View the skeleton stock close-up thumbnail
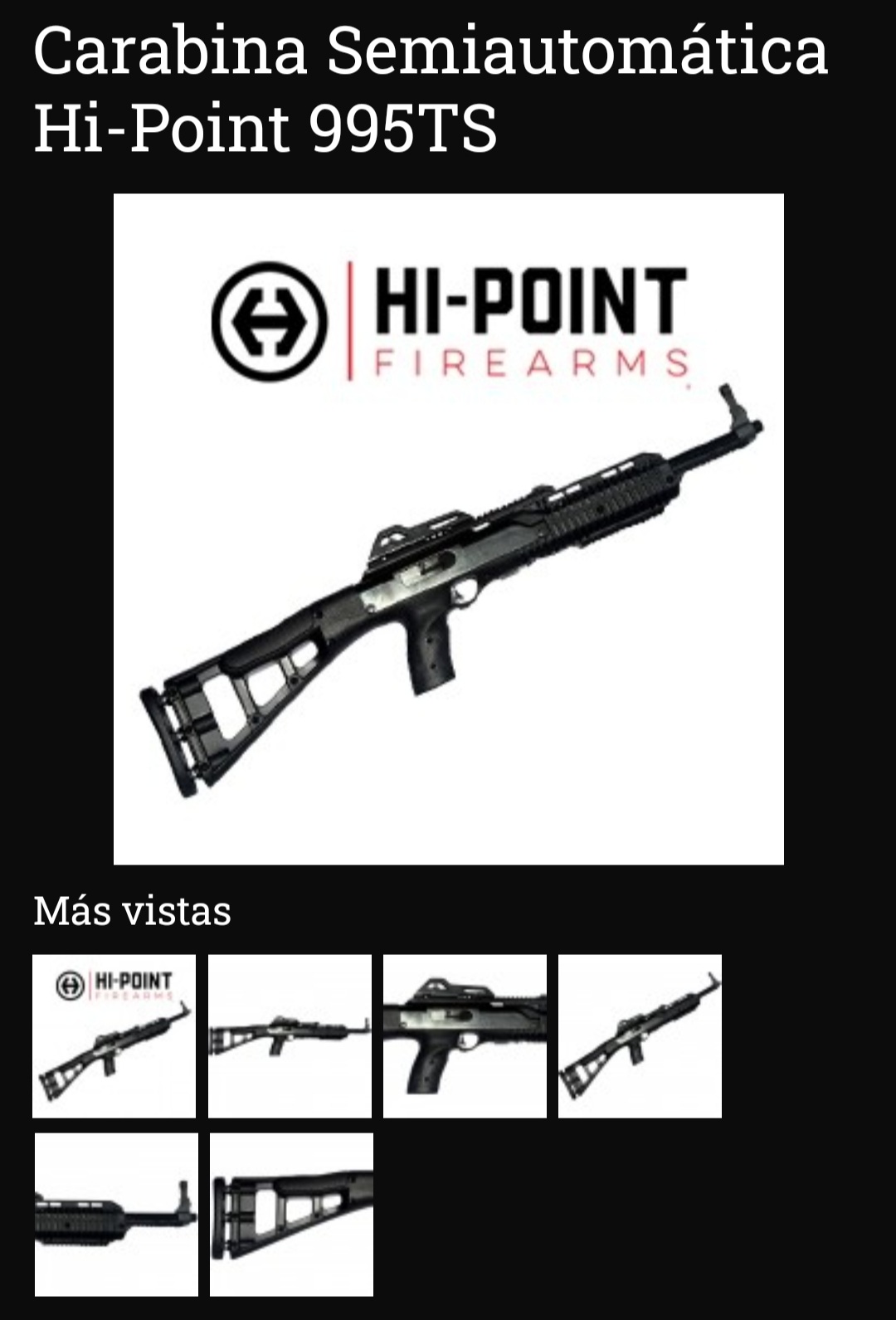Image resolution: width=896 pixels, height=1320 pixels. click(x=291, y=1214)
